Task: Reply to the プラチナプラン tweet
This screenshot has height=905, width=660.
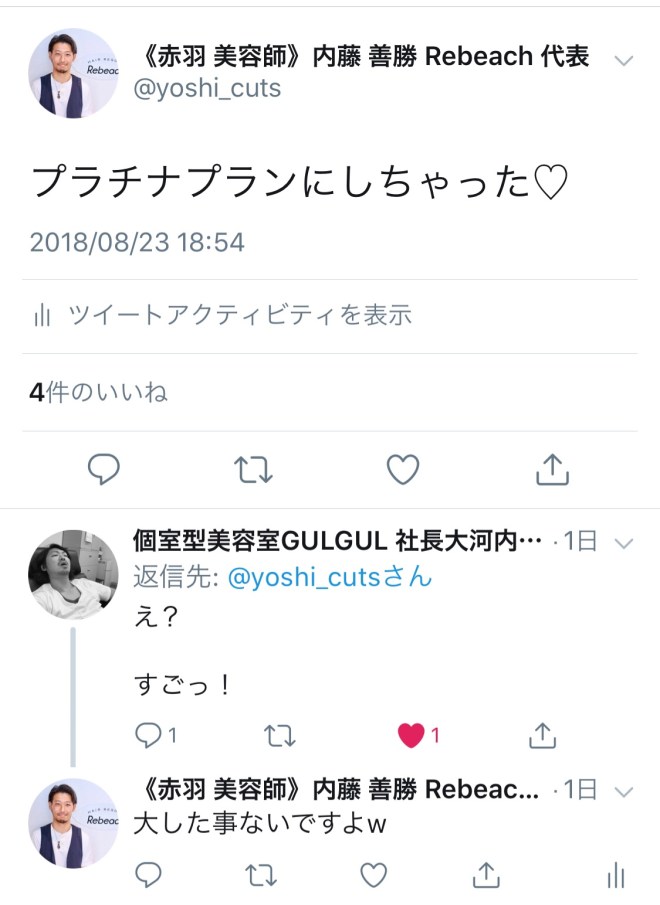Action: coord(103,468)
